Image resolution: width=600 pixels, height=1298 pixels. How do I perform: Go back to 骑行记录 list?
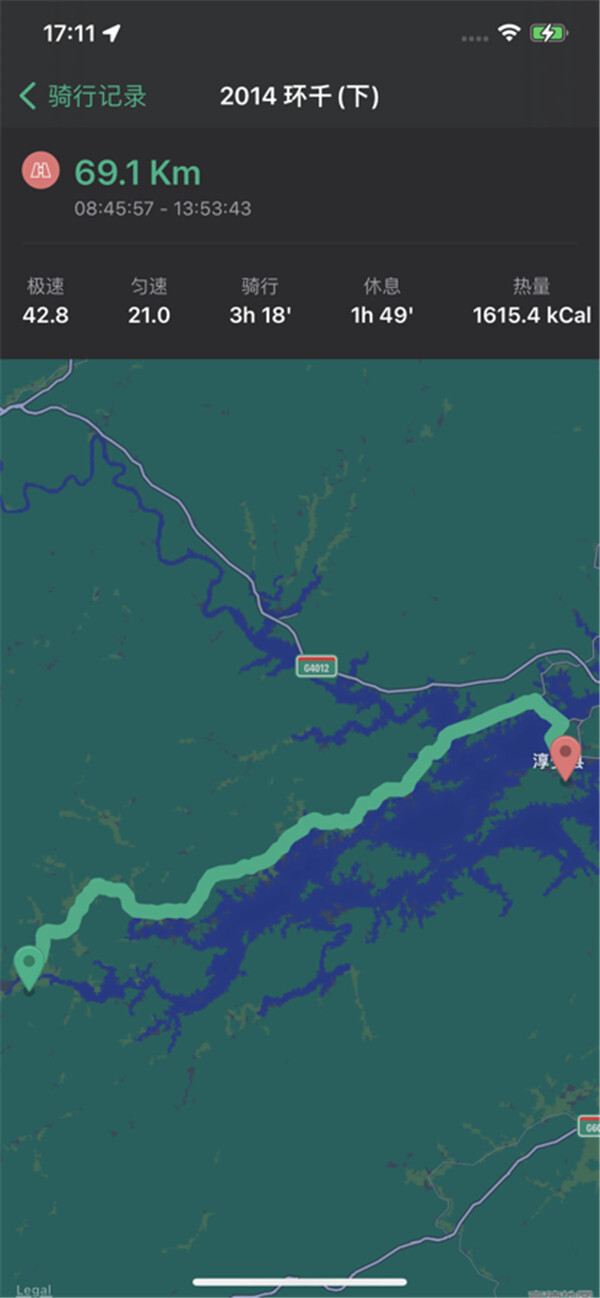click(83, 96)
